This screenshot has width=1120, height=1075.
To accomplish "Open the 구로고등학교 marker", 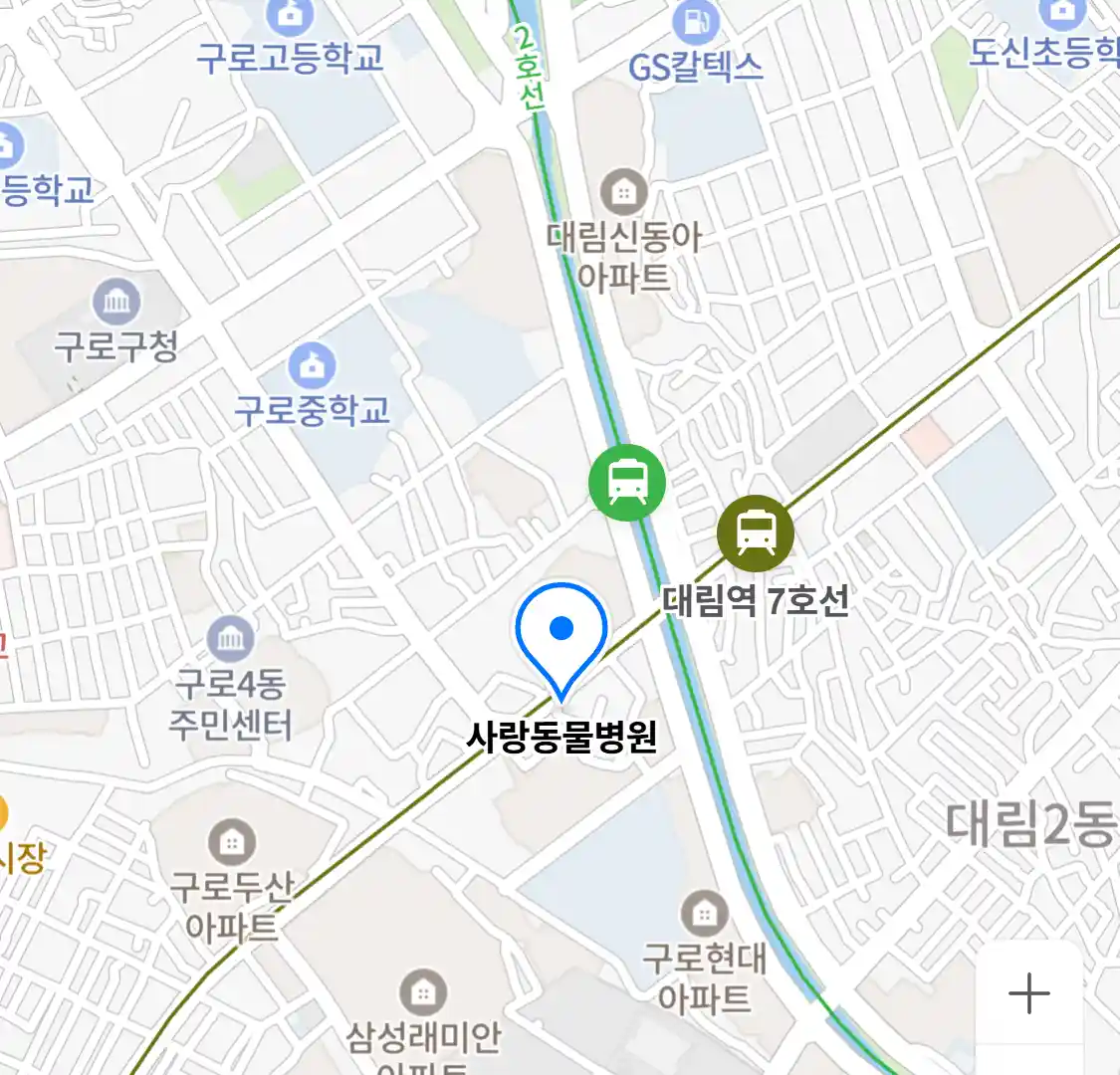I will [291, 17].
